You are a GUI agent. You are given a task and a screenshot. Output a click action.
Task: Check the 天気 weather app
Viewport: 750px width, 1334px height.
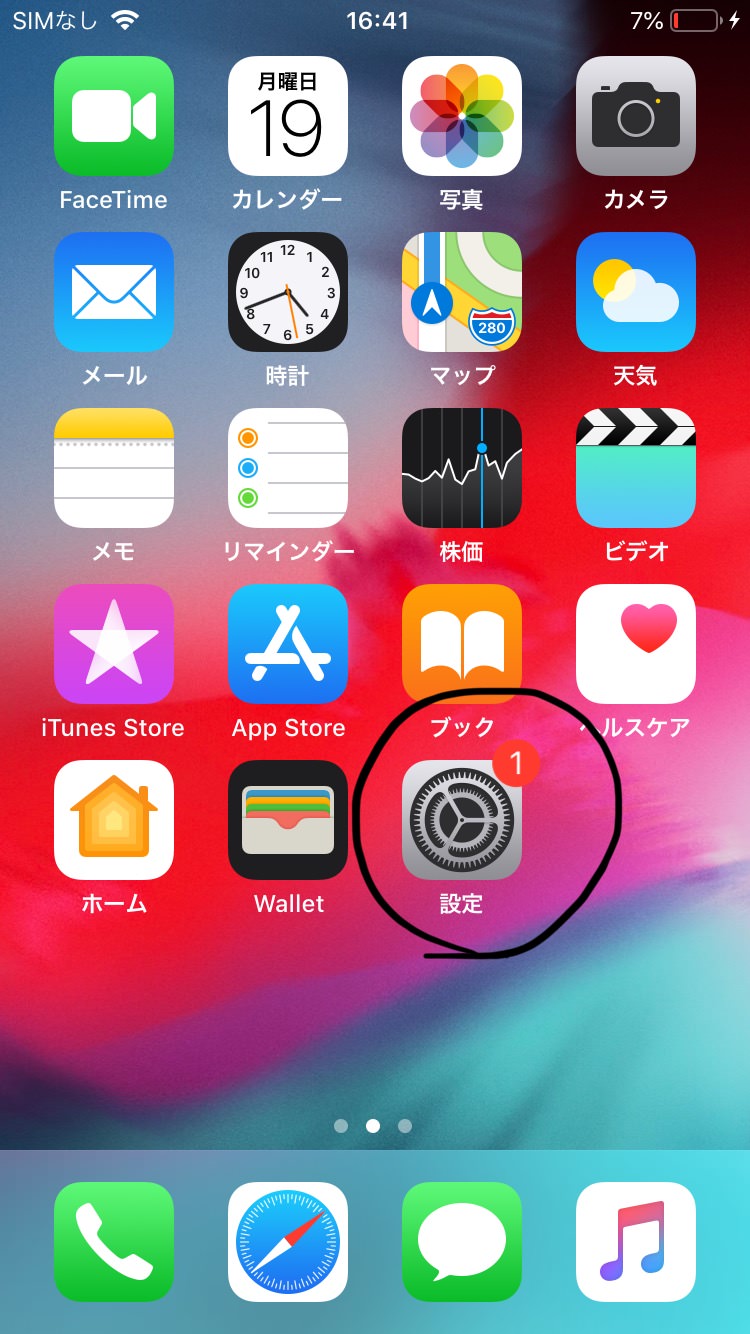pos(635,292)
